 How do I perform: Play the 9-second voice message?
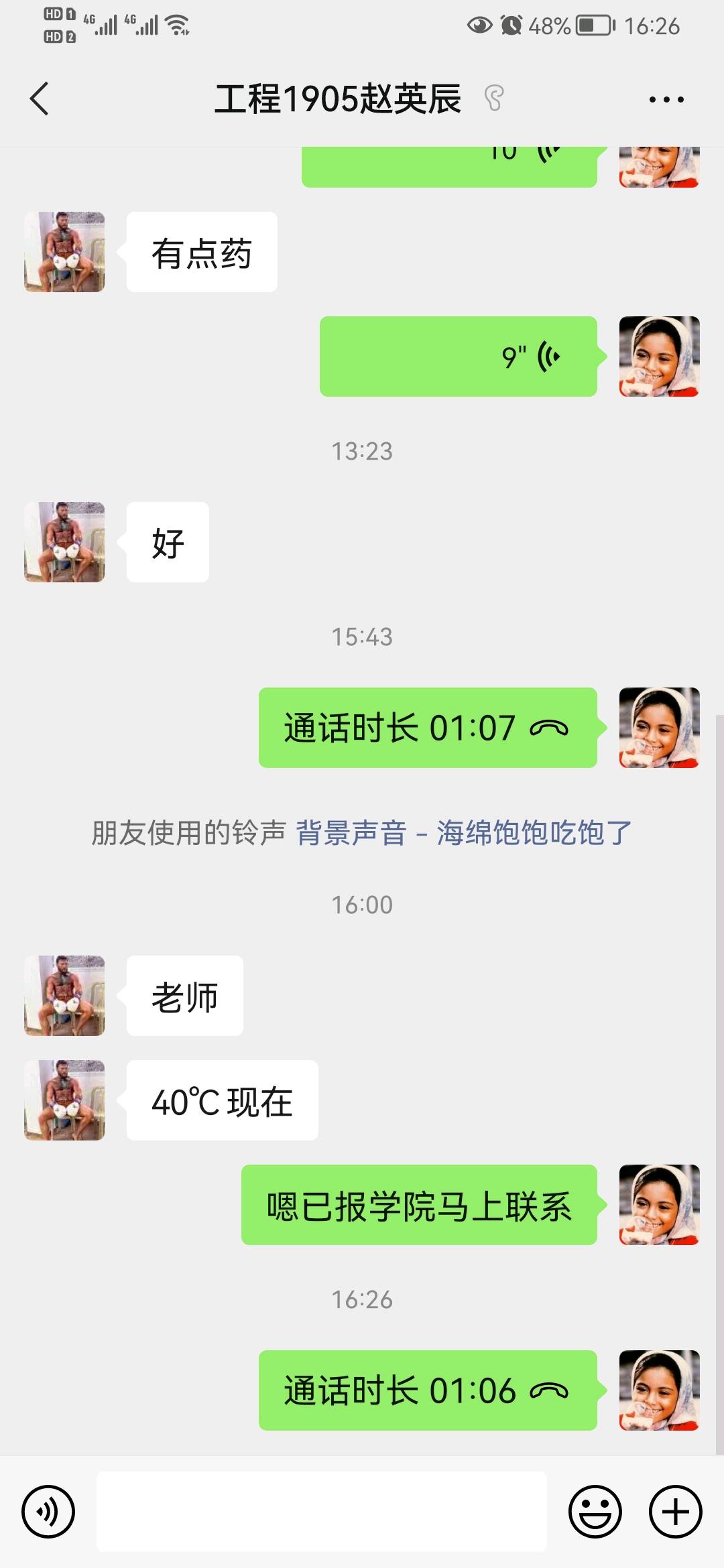pos(459,356)
